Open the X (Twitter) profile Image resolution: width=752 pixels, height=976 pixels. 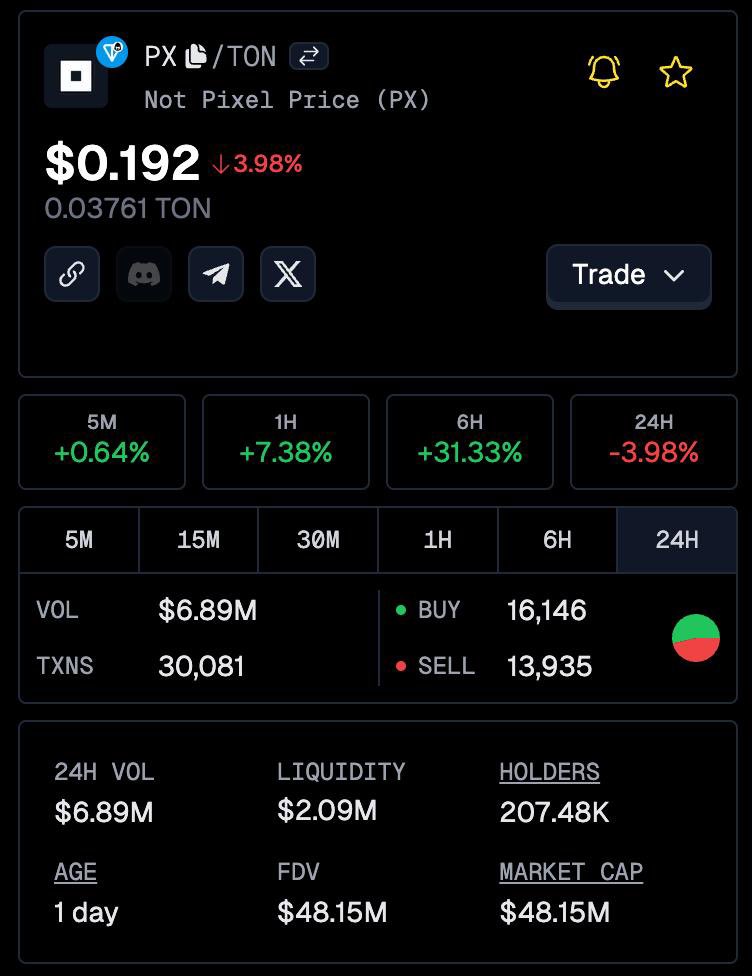tap(288, 274)
